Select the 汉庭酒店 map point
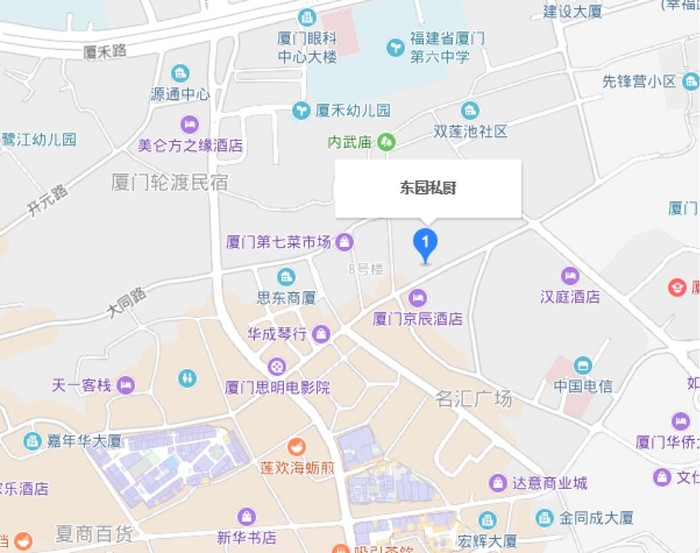Screen dimensions: 700x553 pyautogui.click(x=570, y=275)
